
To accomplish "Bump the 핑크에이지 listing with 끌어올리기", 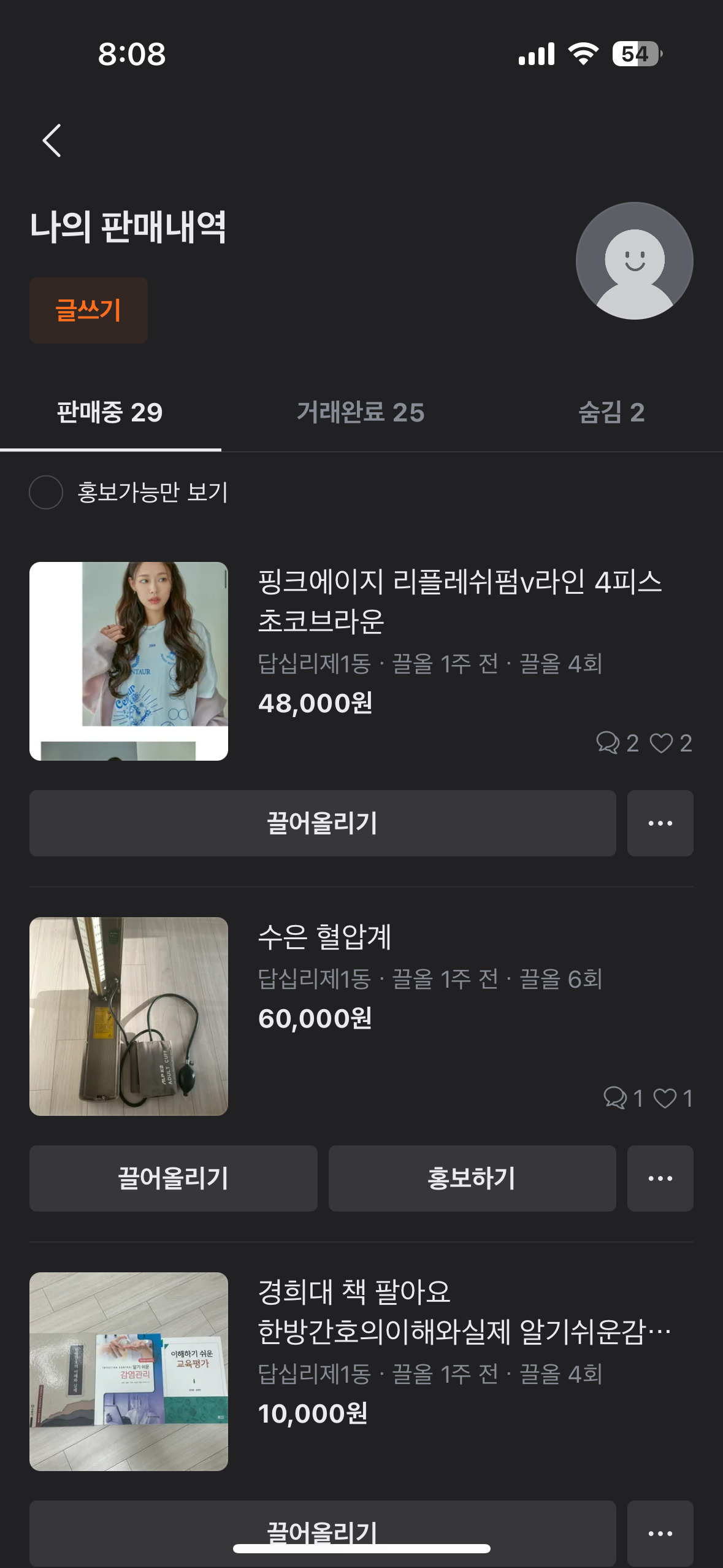I will click(323, 823).
